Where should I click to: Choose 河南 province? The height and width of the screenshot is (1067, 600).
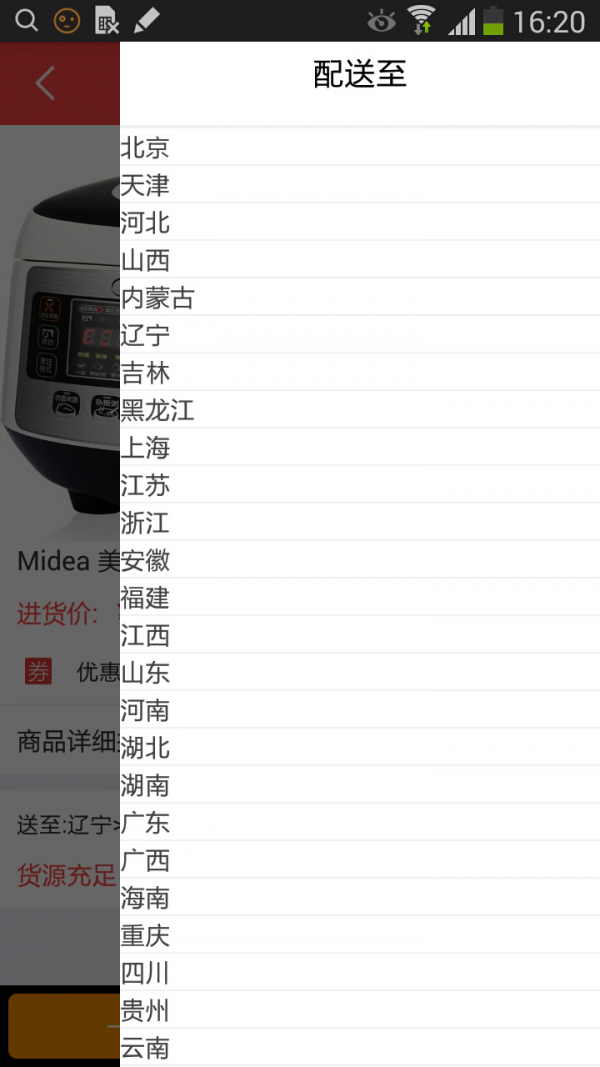tap(360, 710)
